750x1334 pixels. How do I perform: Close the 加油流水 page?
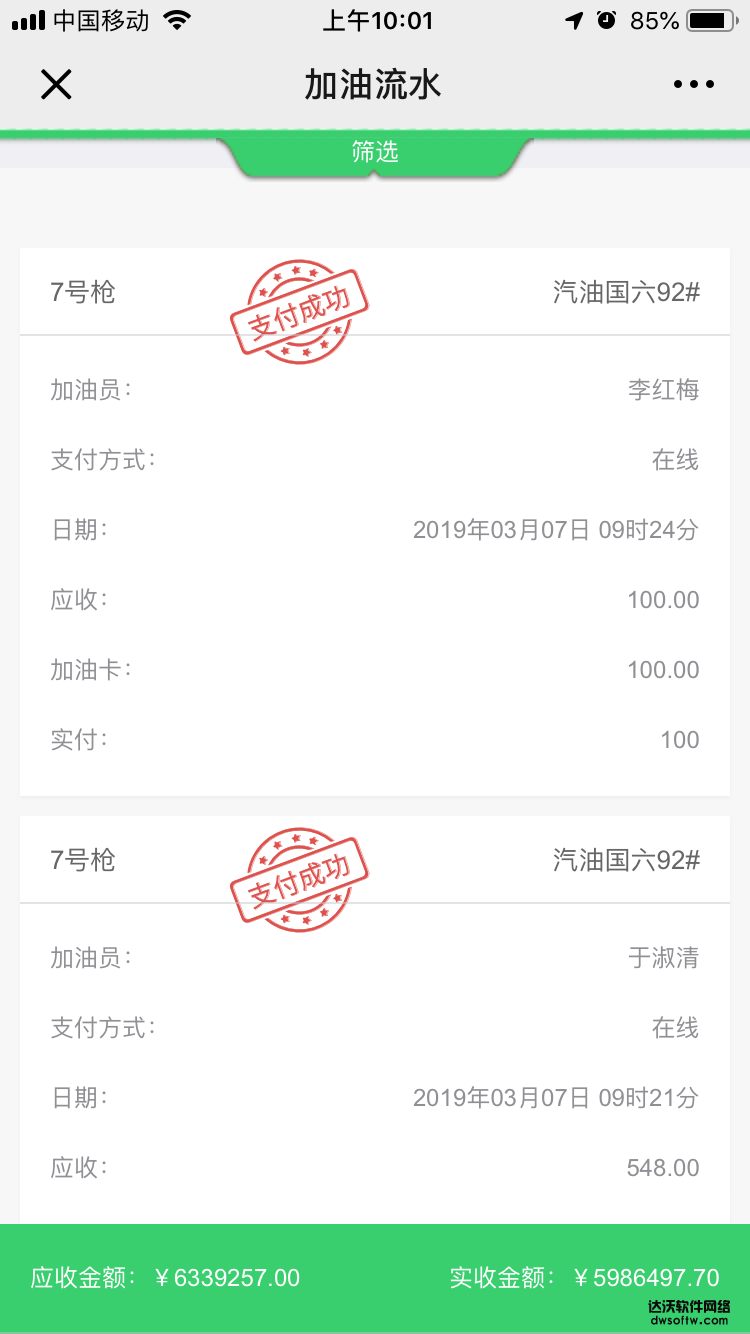pyautogui.click(x=56, y=85)
